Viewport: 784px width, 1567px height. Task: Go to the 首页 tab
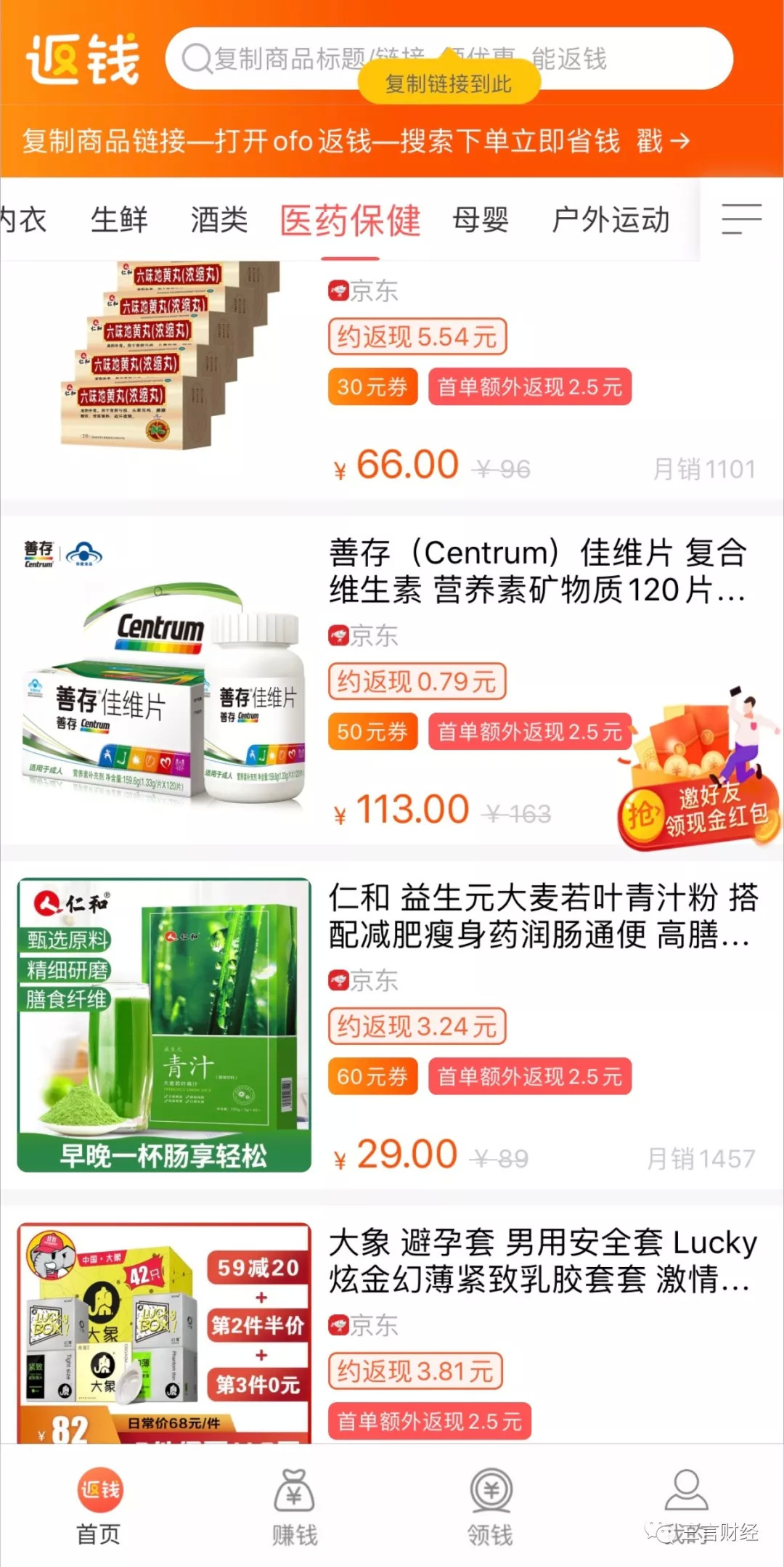99,1507
